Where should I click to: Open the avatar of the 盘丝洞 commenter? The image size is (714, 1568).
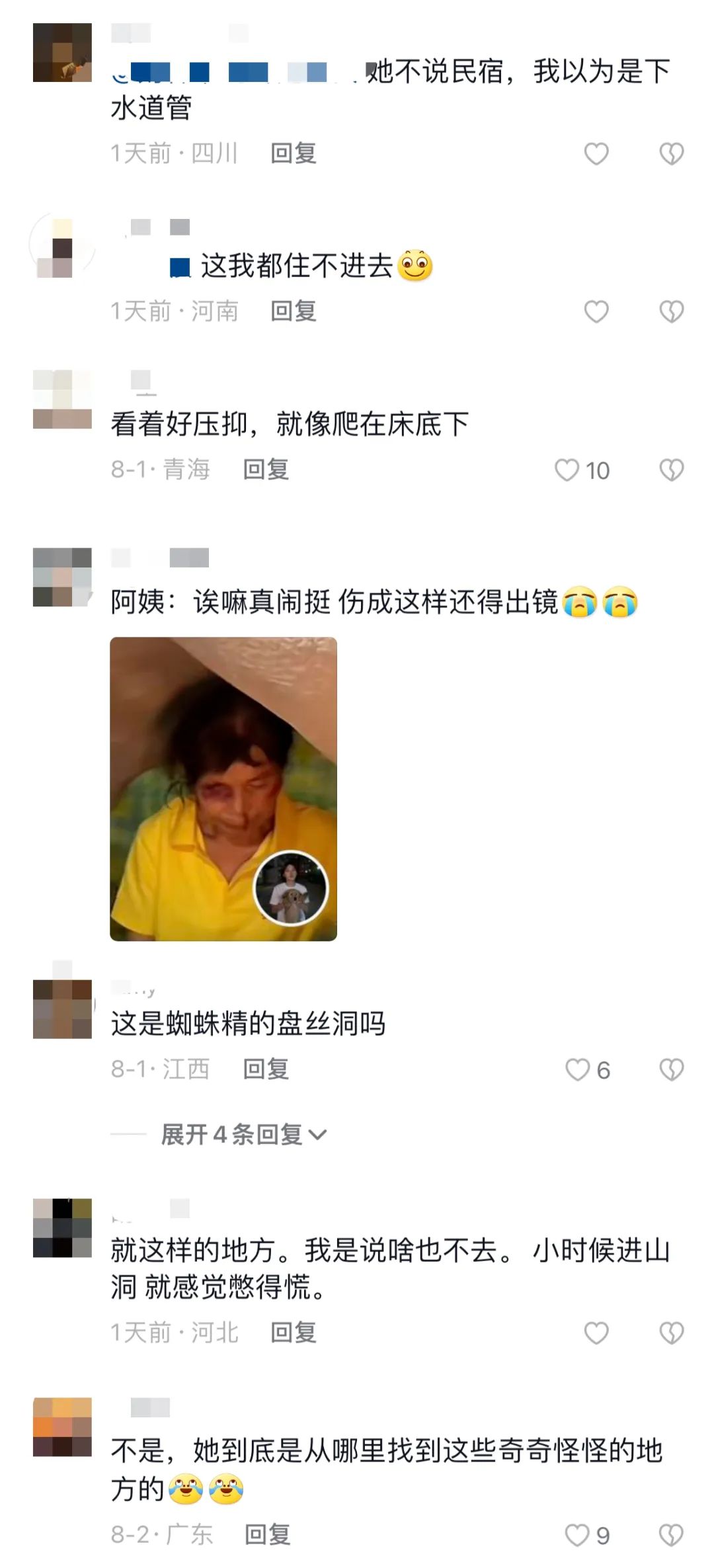62,1009
